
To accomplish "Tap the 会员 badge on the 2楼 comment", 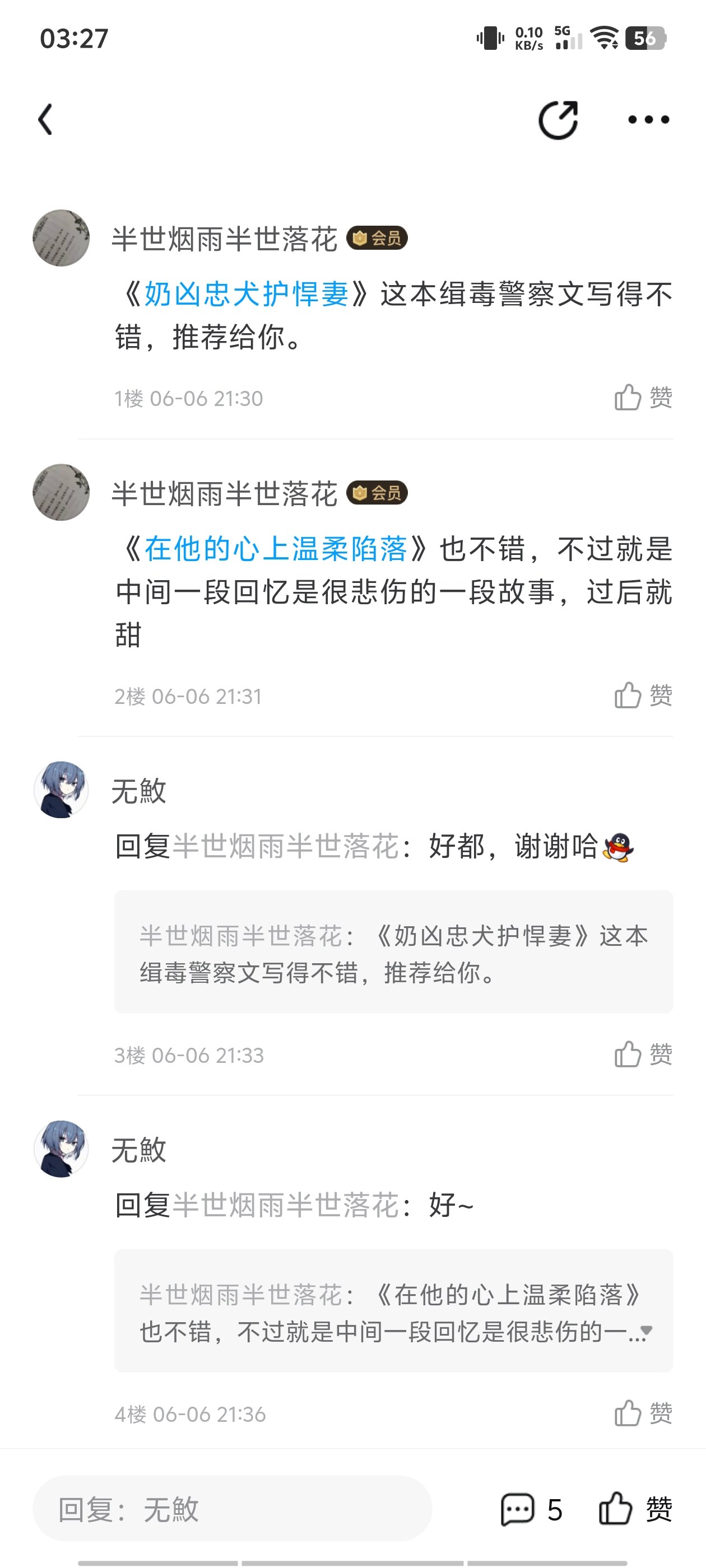I will pos(377,492).
